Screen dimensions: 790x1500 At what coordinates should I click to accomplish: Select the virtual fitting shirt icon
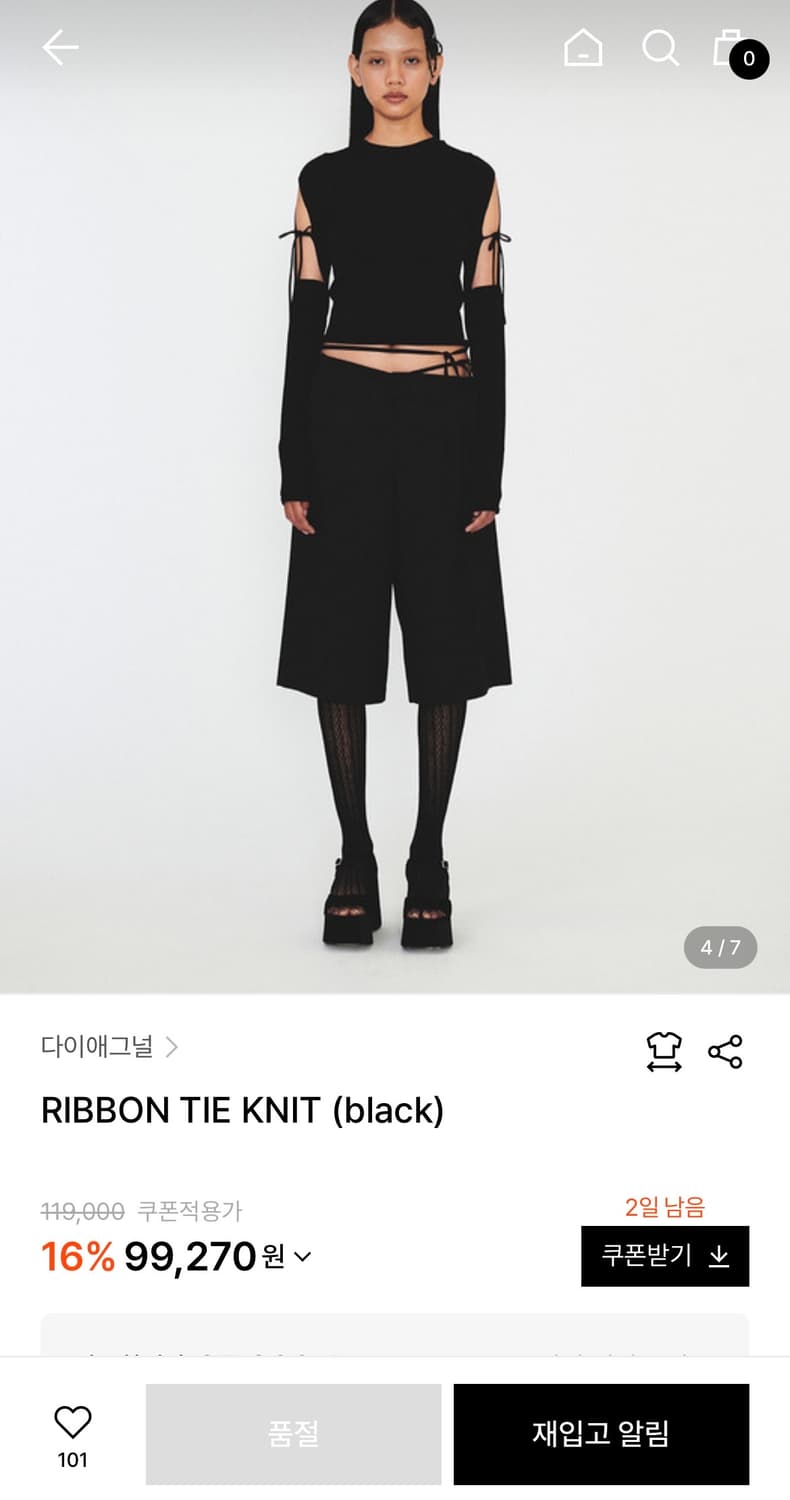662,1050
